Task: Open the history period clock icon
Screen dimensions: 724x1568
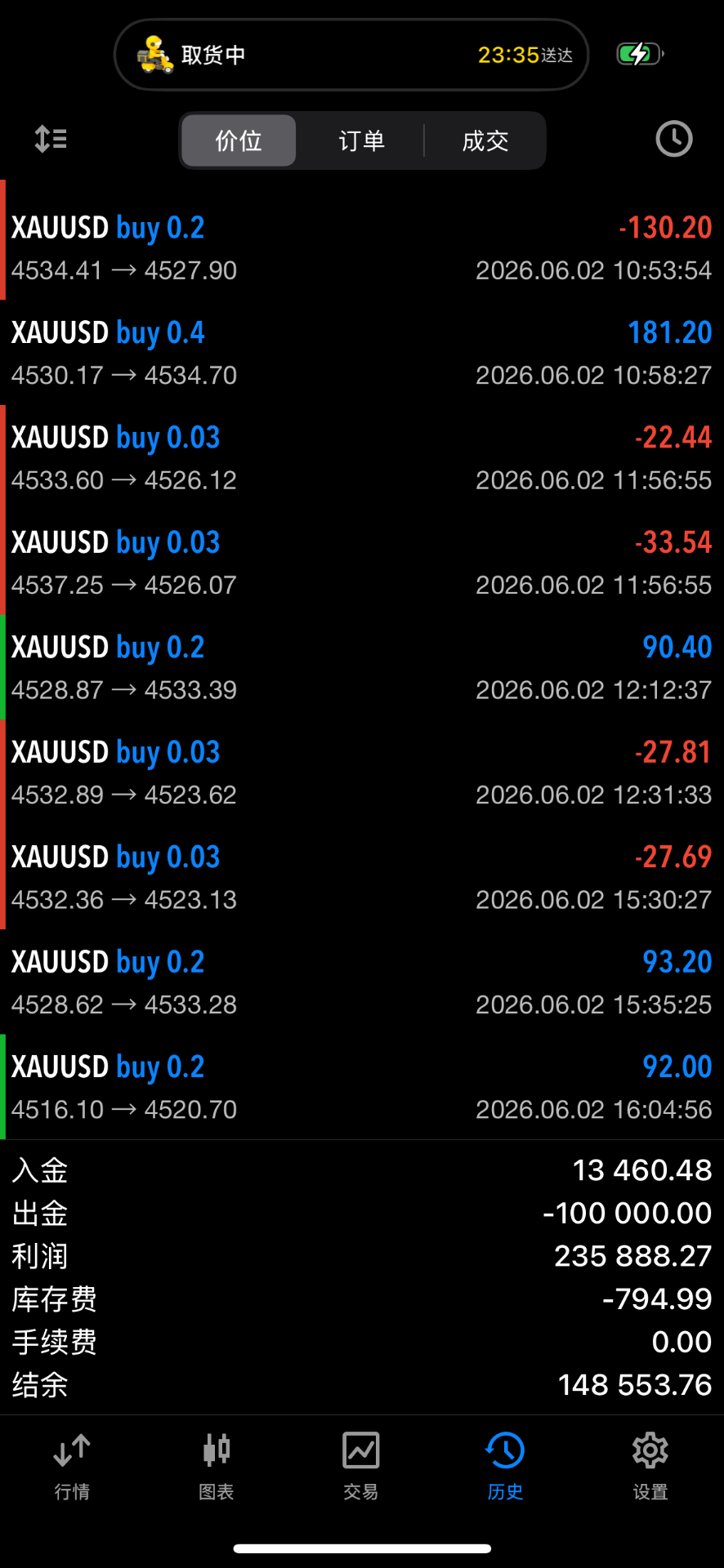Action: (674, 139)
